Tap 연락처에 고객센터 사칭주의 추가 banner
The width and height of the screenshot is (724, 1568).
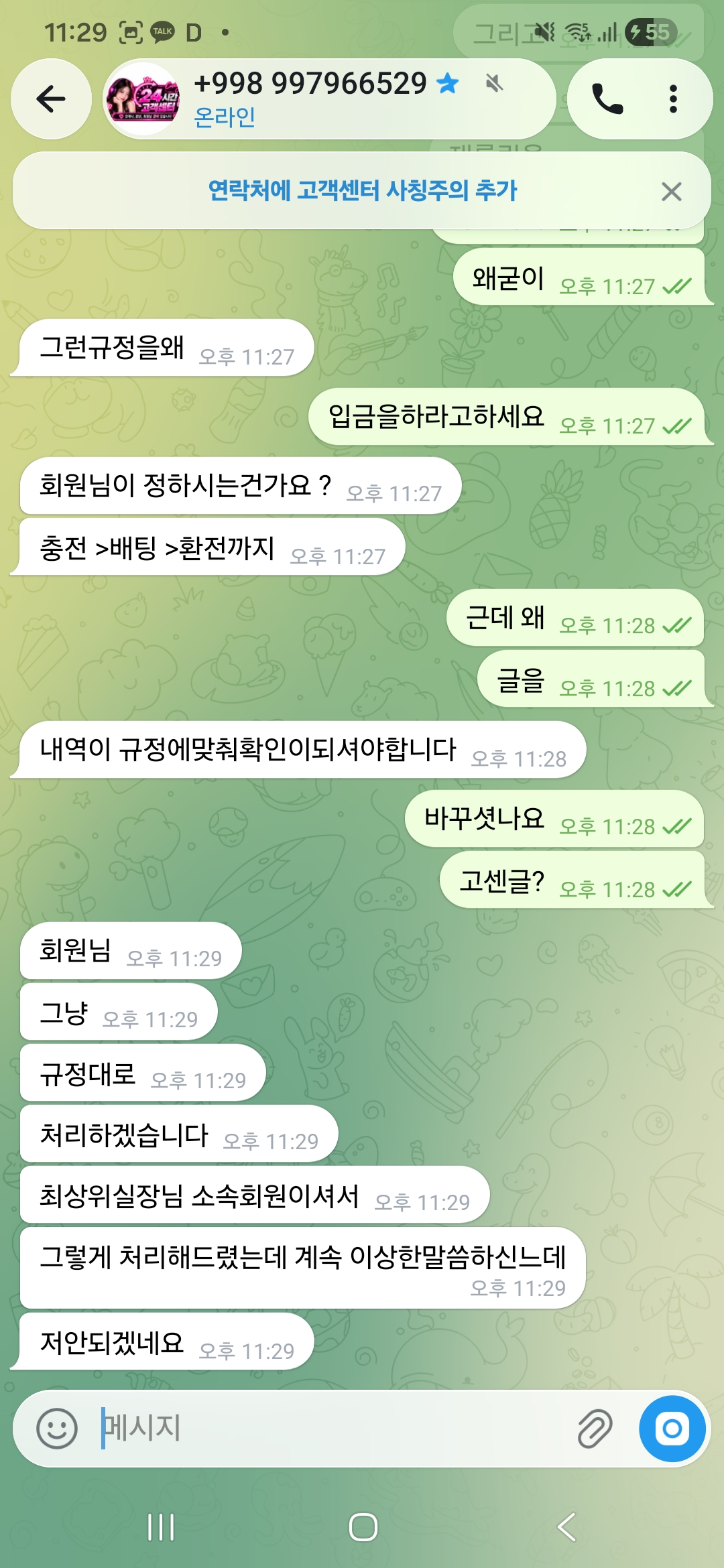click(x=362, y=190)
